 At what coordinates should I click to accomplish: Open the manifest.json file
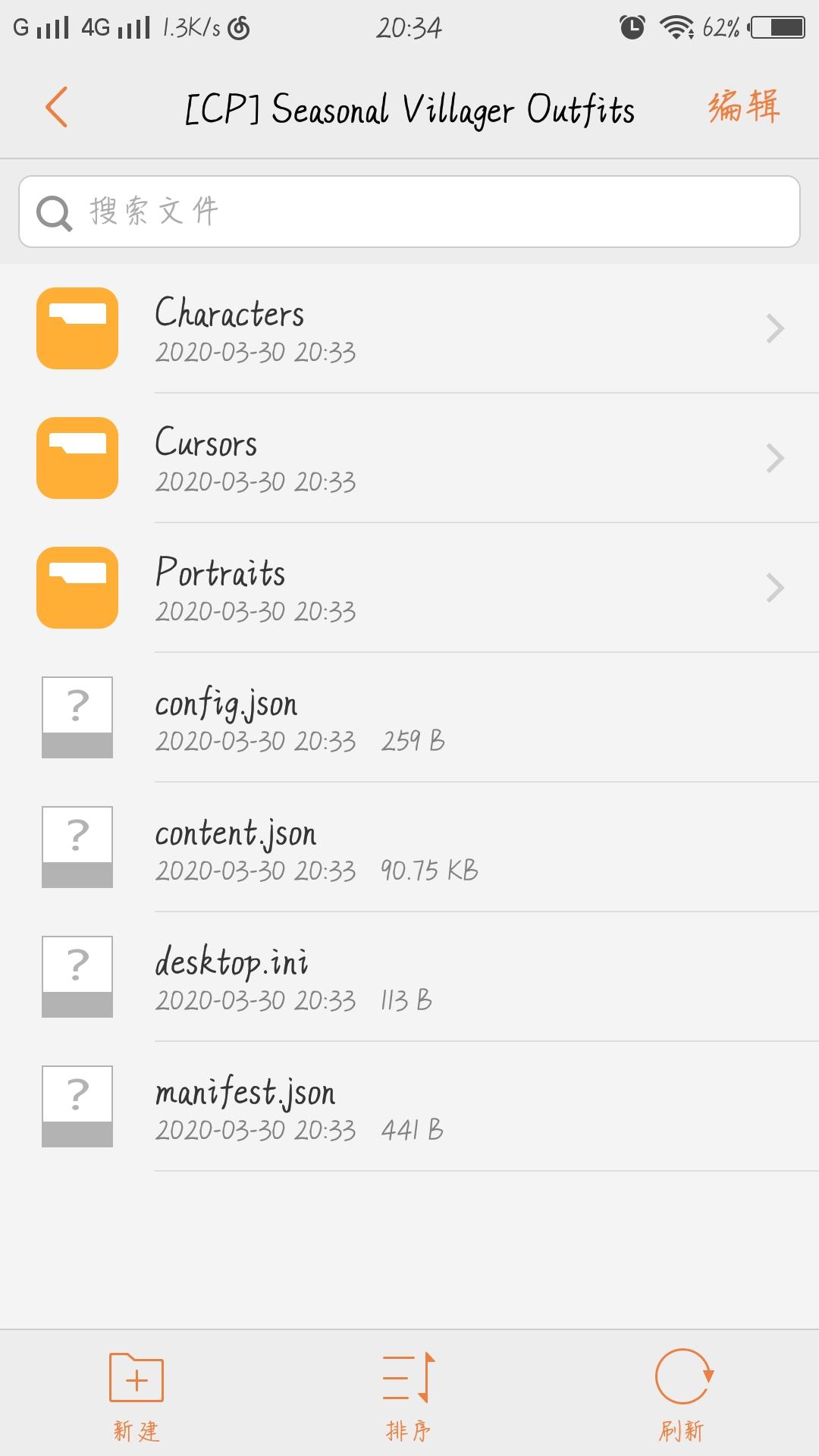(x=409, y=1106)
